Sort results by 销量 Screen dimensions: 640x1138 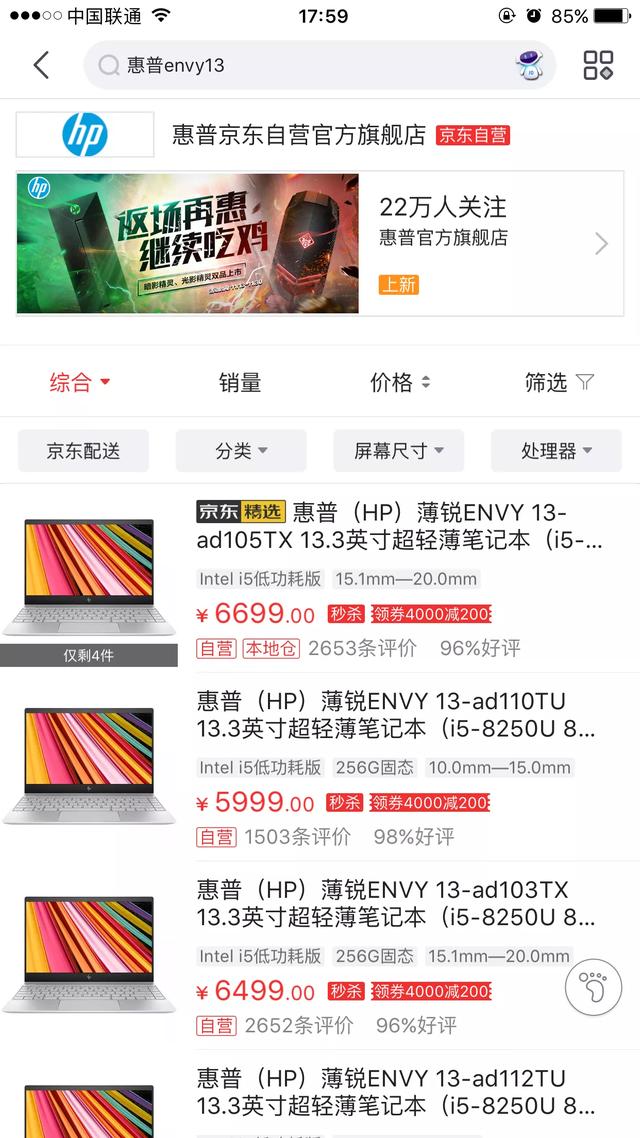(240, 382)
